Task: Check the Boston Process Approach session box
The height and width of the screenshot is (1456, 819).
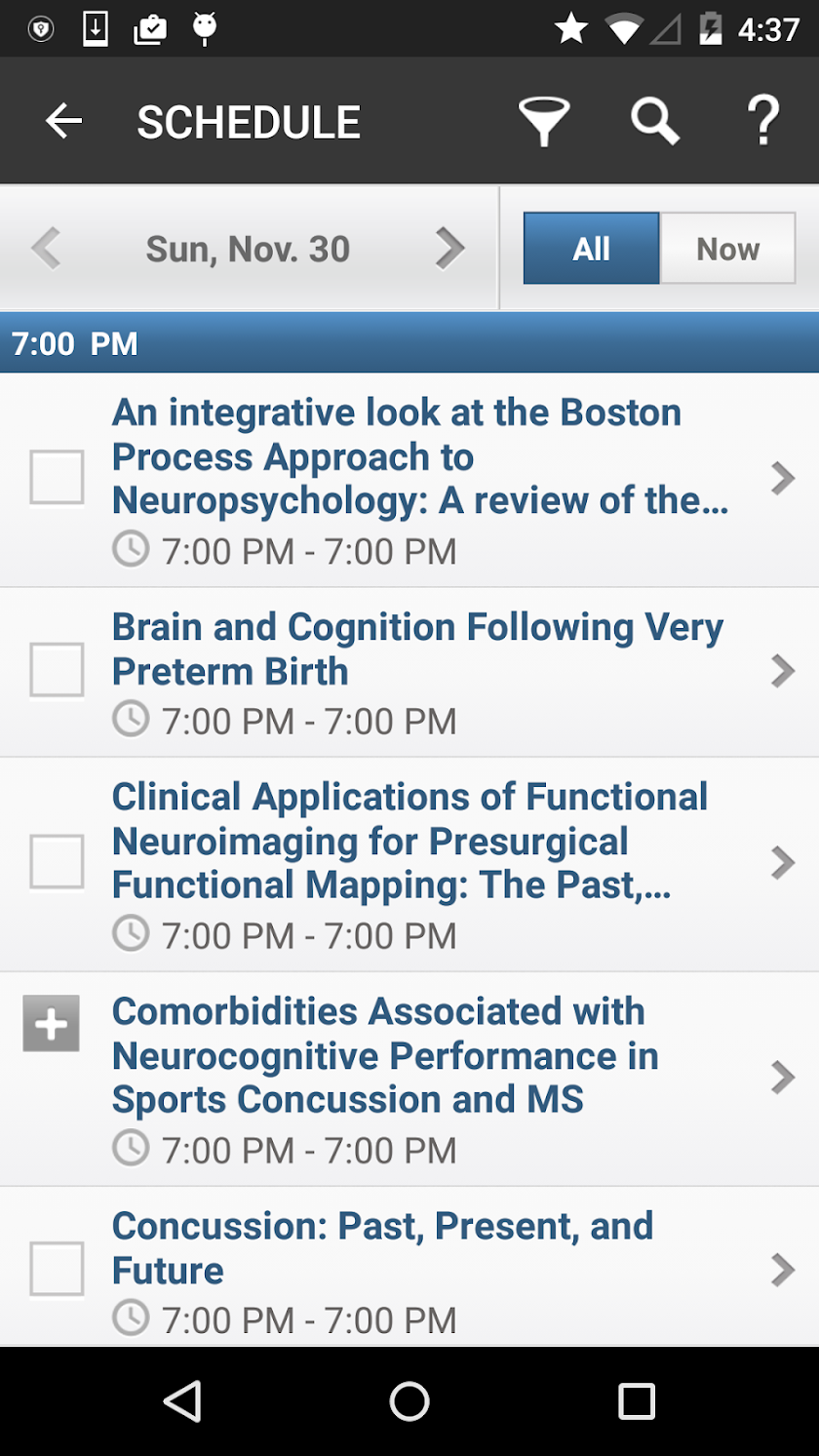Action: click(x=57, y=477)
